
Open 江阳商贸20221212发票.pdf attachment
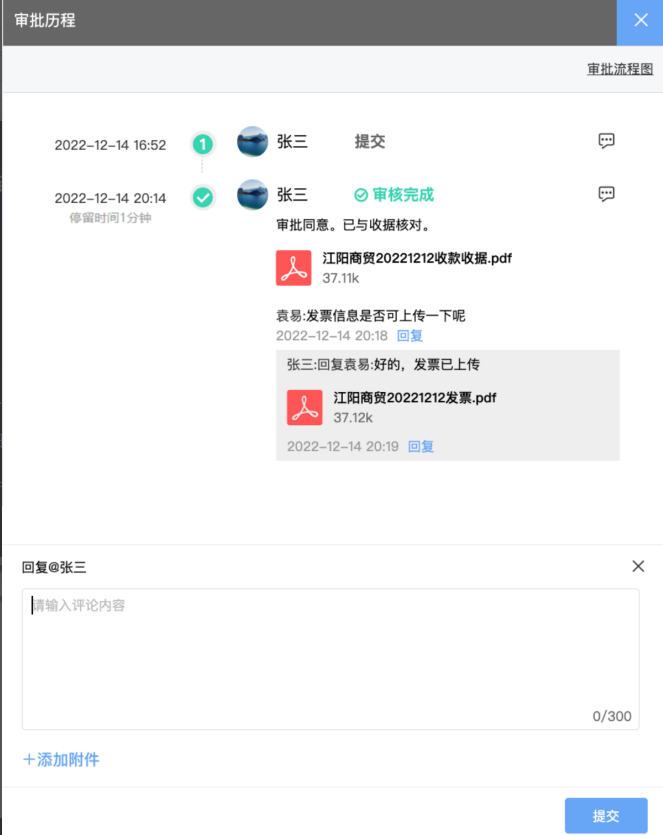pos(414,398)
